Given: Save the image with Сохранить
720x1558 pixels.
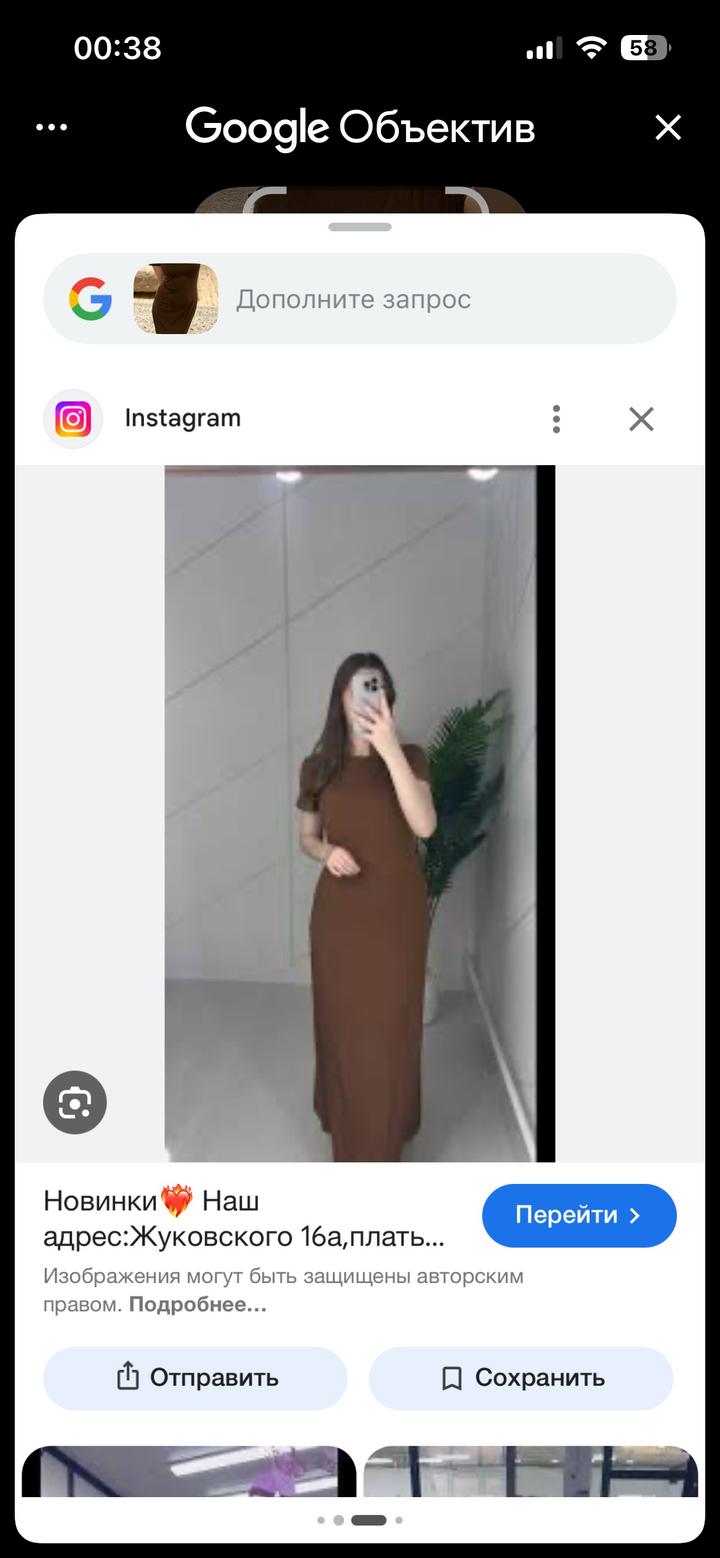Looking at the screenshot, I should tap(521, 1378).
